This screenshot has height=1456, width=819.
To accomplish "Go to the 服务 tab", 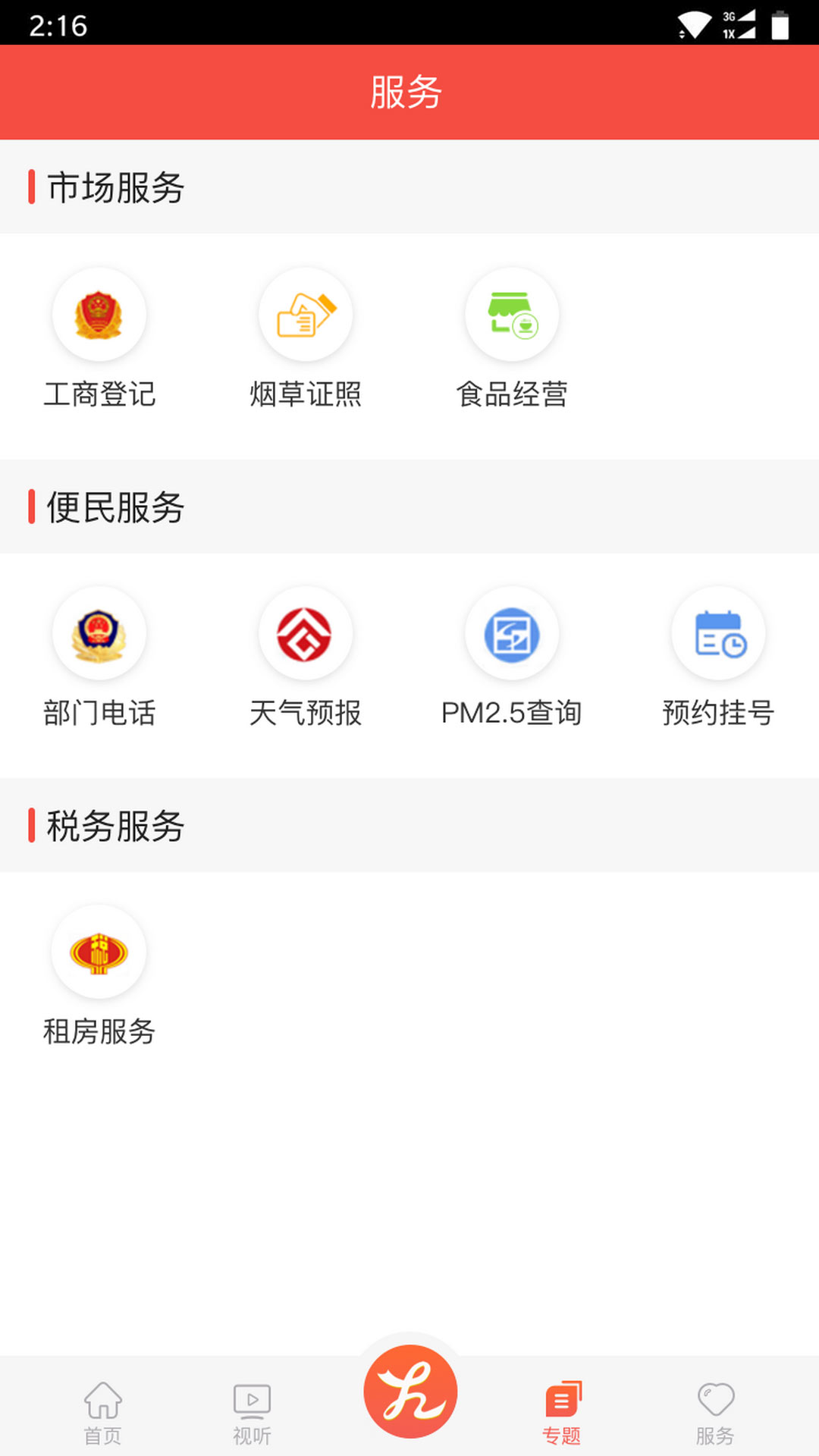I will click(715, 1412).
